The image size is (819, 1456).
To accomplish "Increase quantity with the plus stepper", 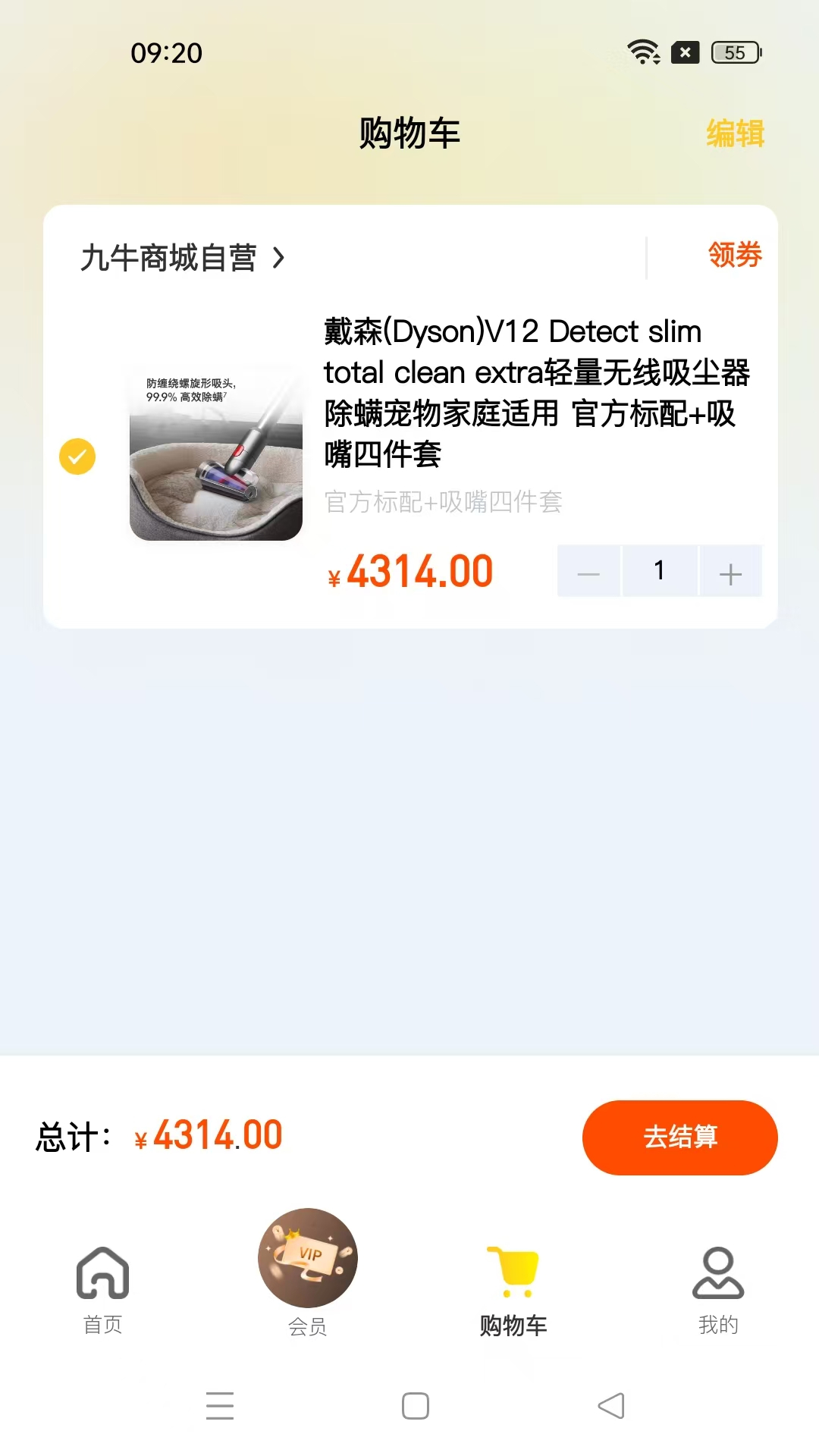I will coord(730,572).
